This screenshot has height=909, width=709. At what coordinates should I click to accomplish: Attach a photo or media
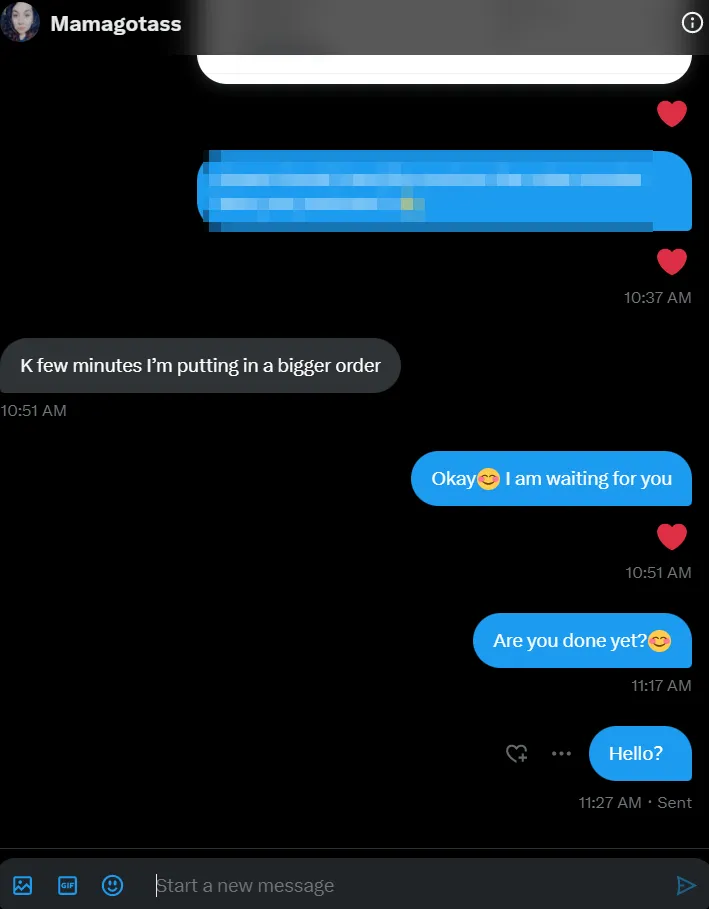pos(22,885)
